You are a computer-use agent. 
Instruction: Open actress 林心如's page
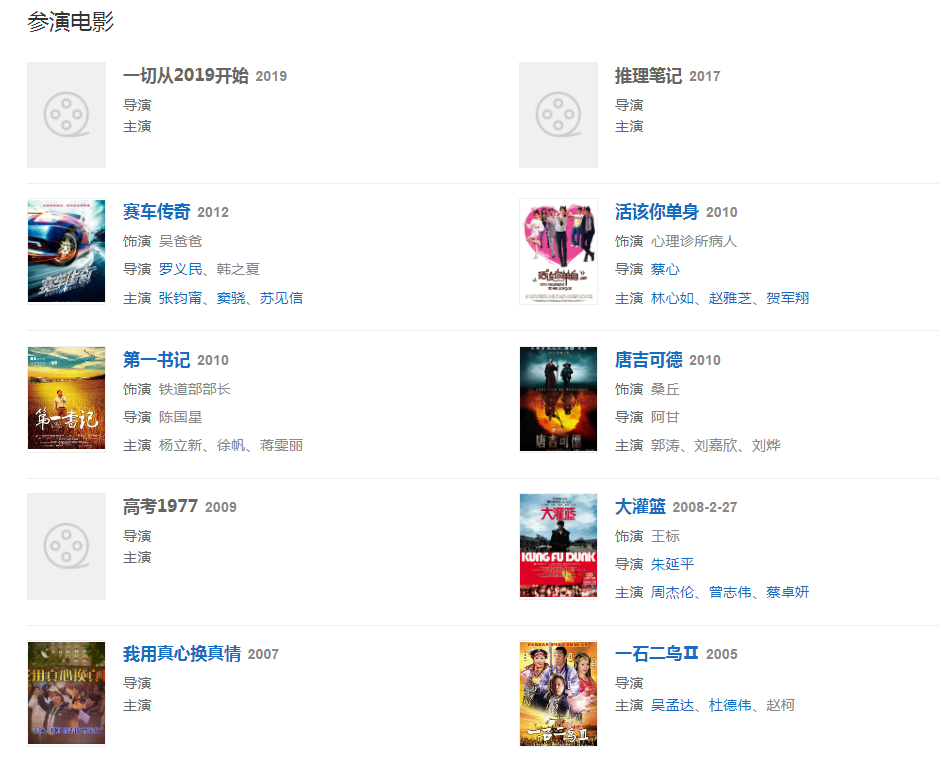pos(672,298)
